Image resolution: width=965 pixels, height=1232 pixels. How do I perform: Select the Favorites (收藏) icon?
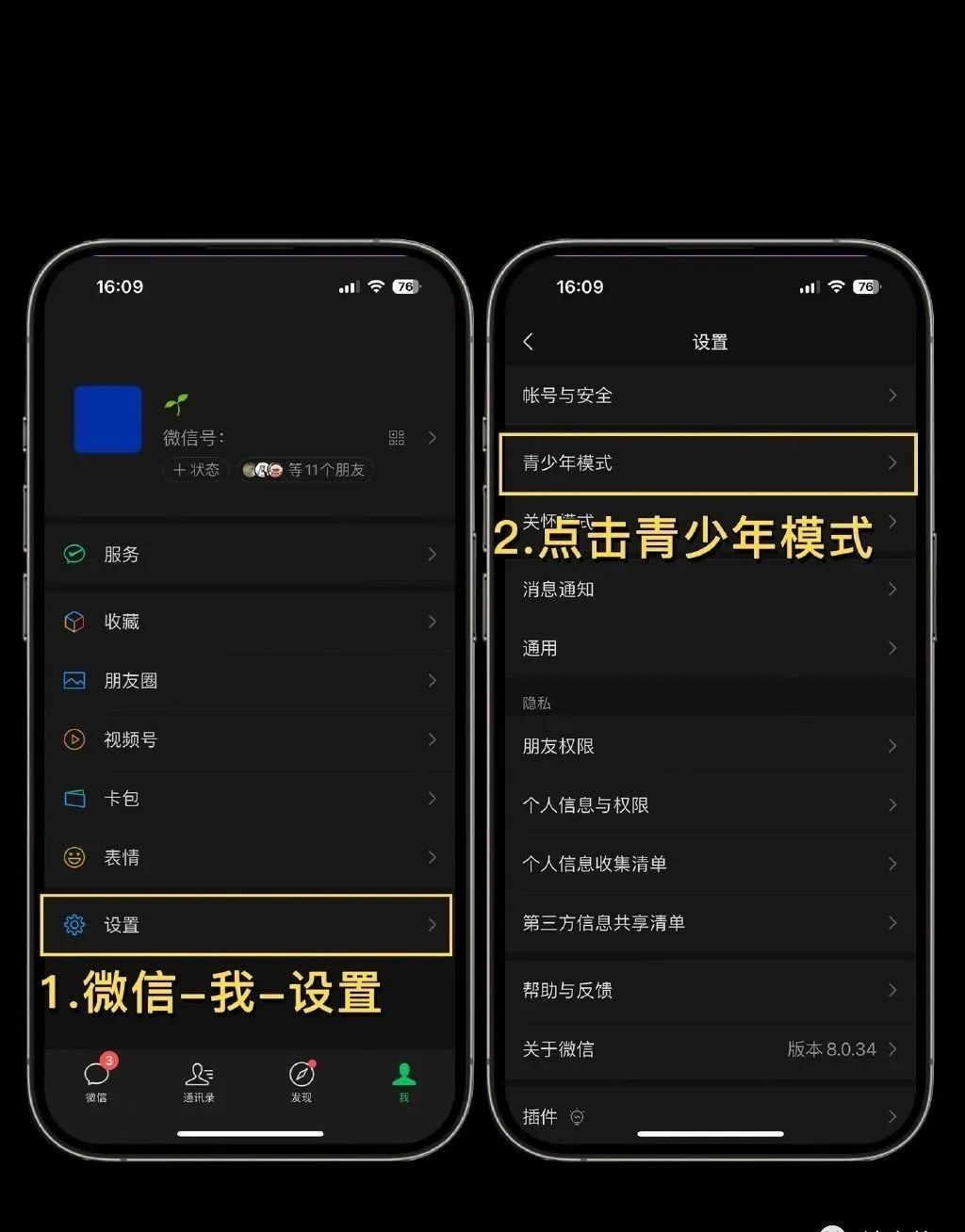(75, 622)
